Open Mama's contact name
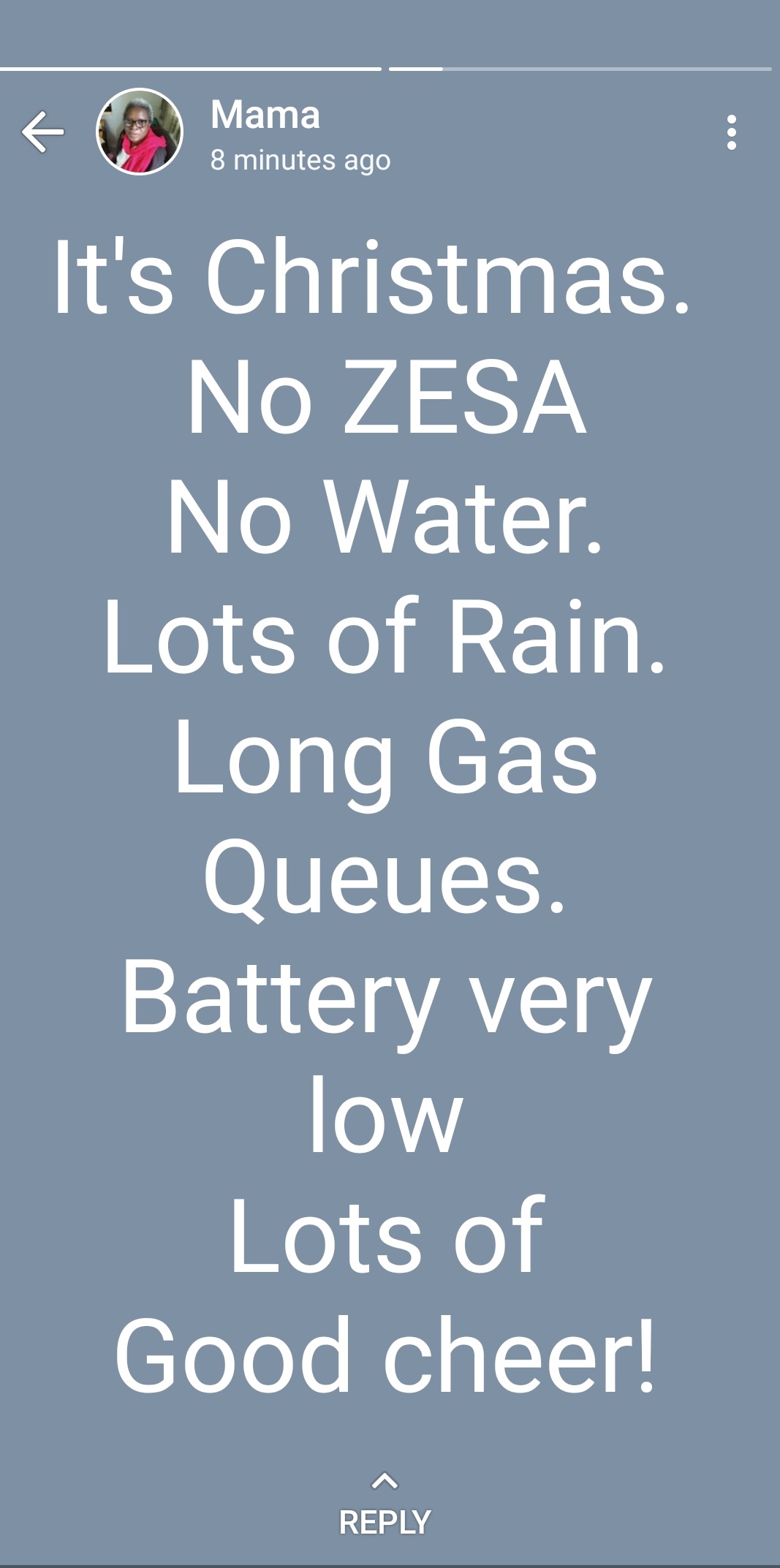 (265, 115)
